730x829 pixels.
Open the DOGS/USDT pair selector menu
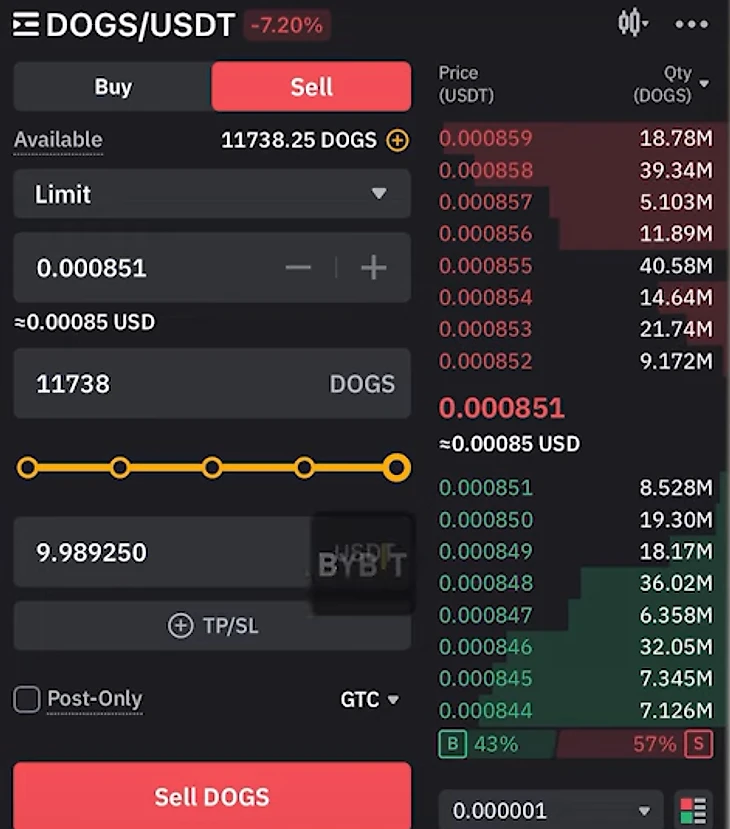[125, 25]
